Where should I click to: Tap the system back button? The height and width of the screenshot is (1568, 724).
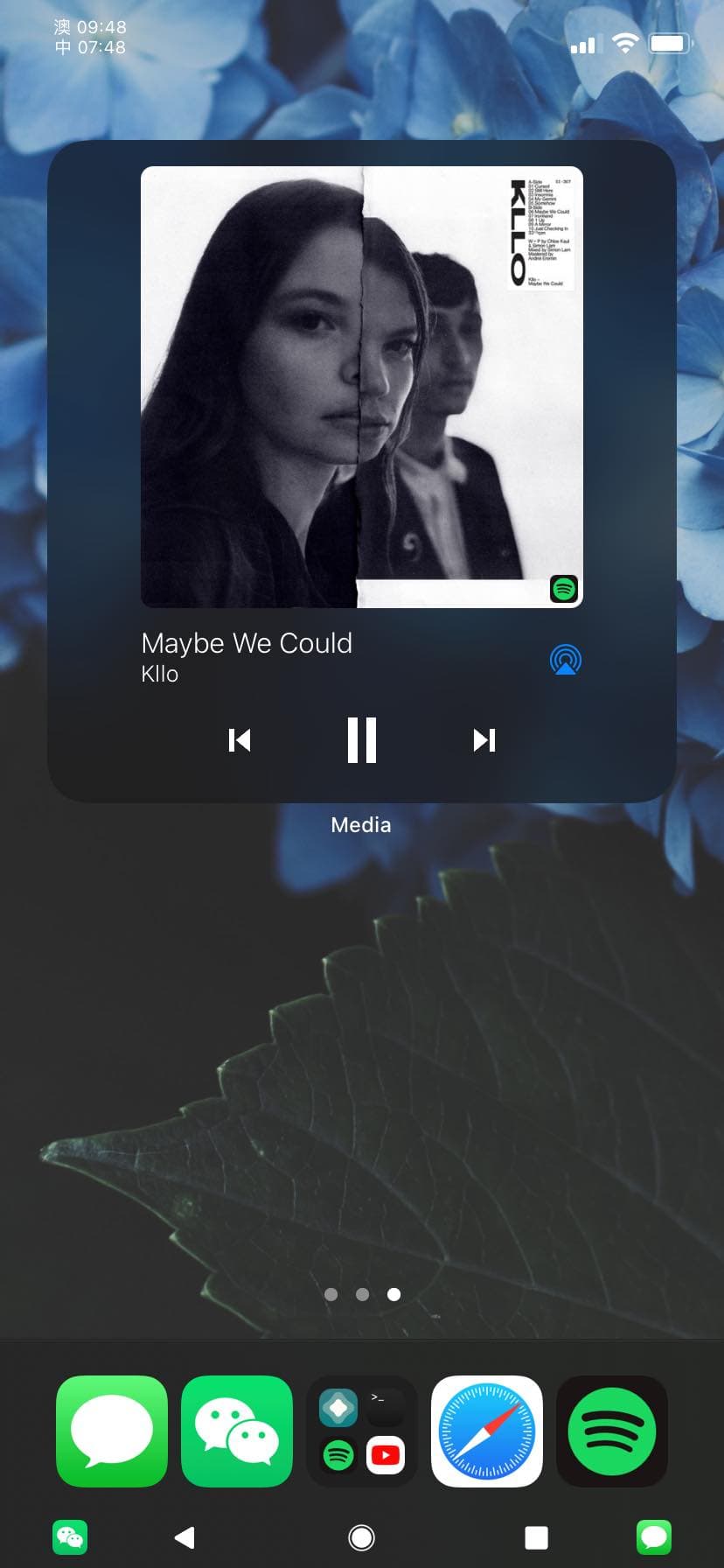tap(184, 1537)
